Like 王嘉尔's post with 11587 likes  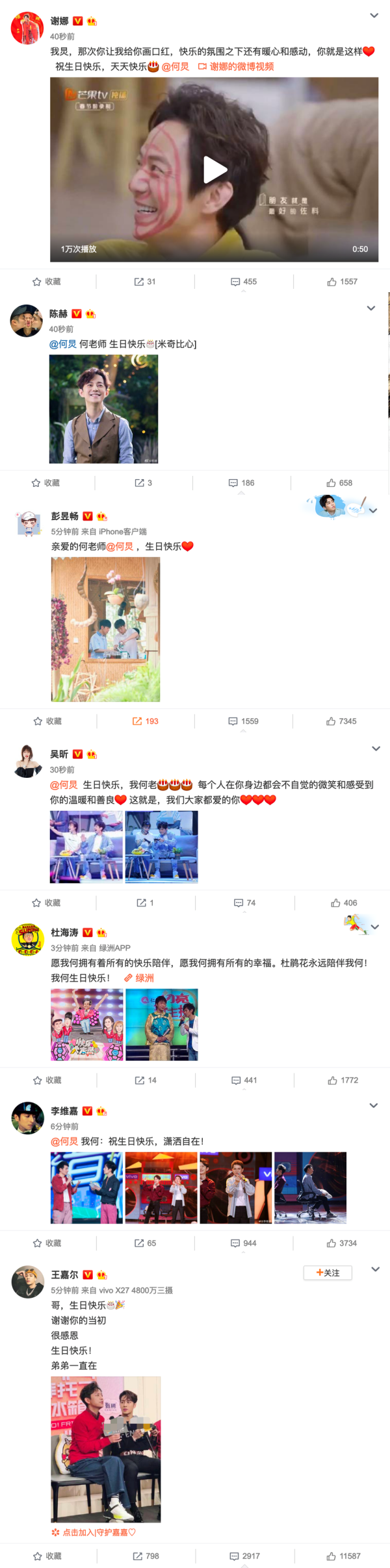[x=343, y=1556]
